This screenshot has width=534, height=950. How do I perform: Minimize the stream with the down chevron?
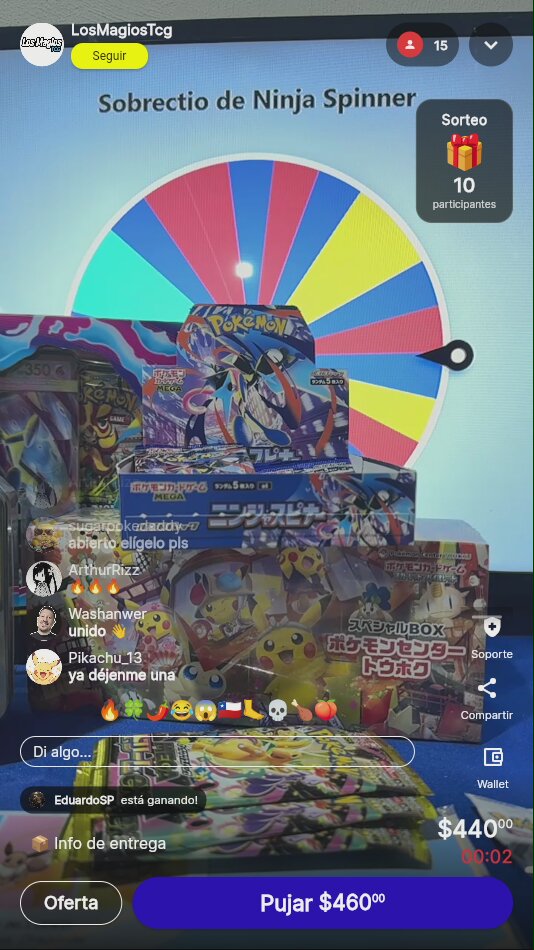[x=490, y=45]
